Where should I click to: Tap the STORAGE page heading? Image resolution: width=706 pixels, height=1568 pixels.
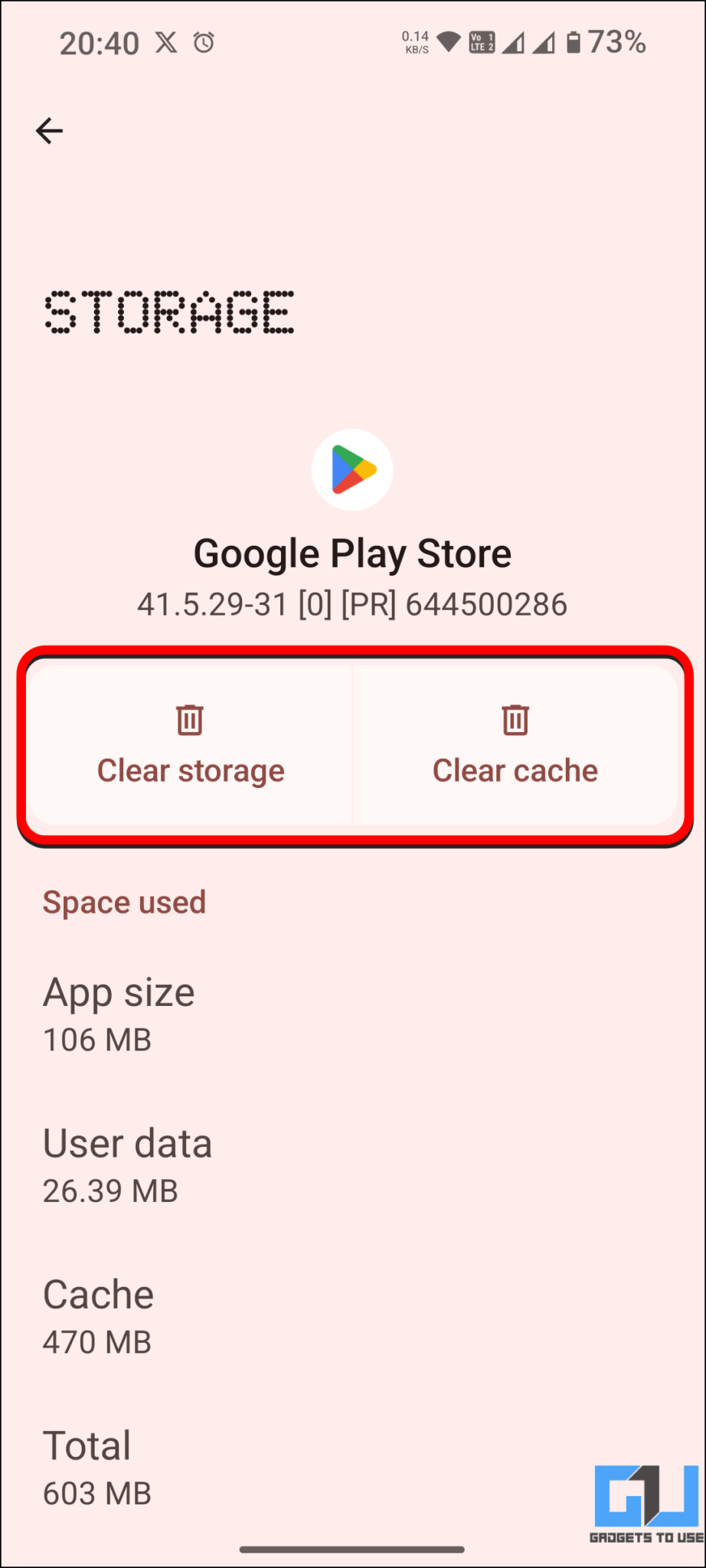[x=169, y=310]
